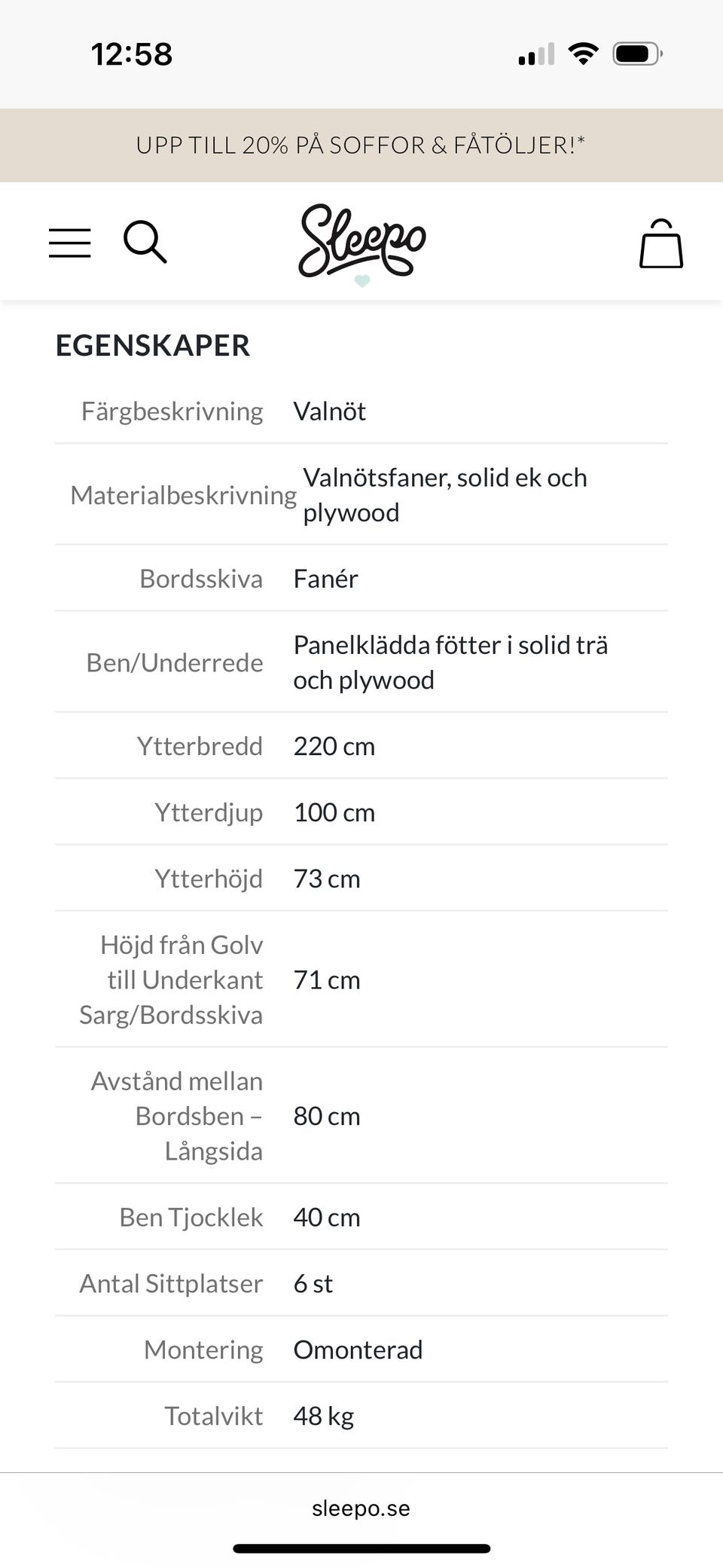Screen dimensions: 723x1568
Task: Tap the Antal Sittplatser row
Action: click(361, 1283)
